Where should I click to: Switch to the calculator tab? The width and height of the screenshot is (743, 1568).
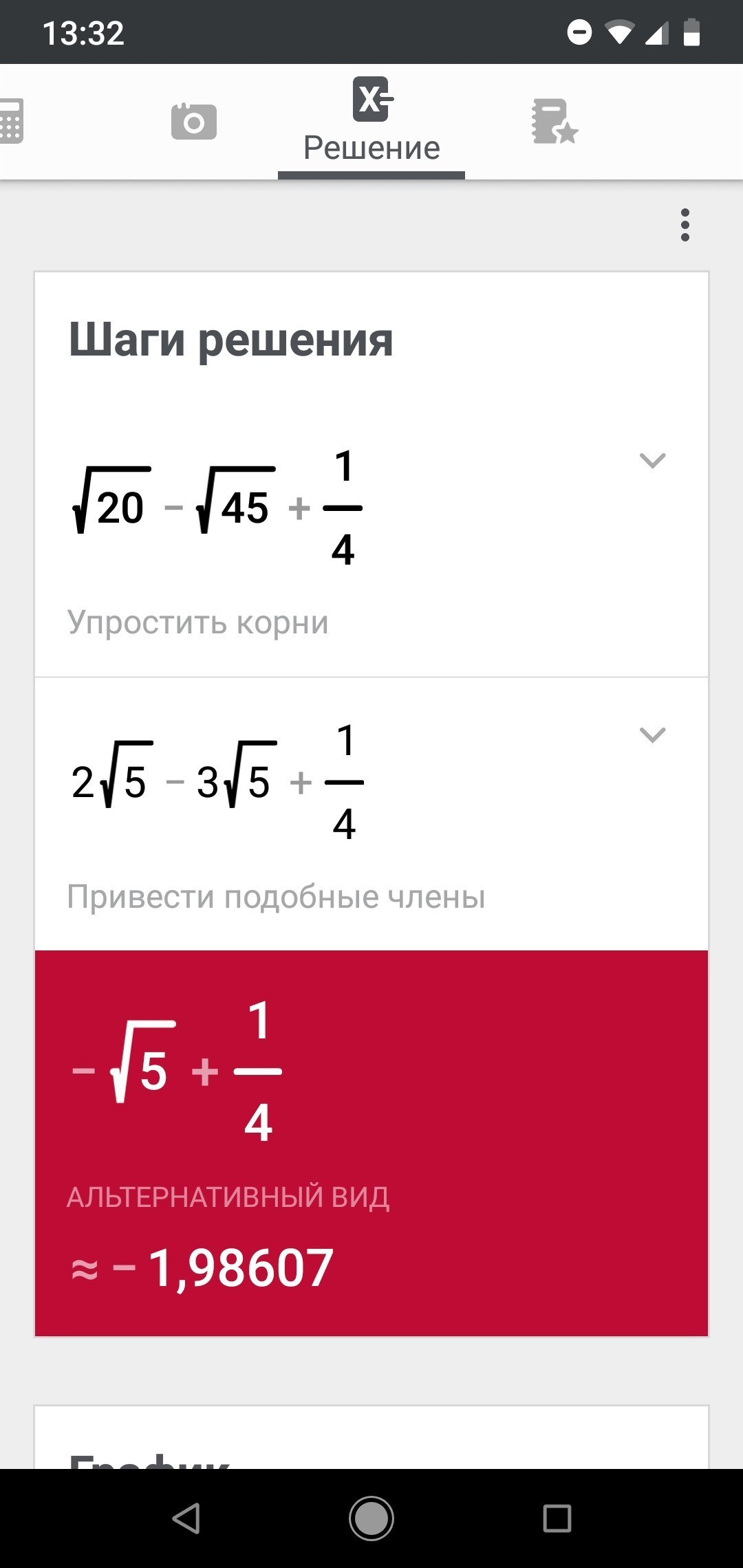pyautogui.click(x=11, y=121)
